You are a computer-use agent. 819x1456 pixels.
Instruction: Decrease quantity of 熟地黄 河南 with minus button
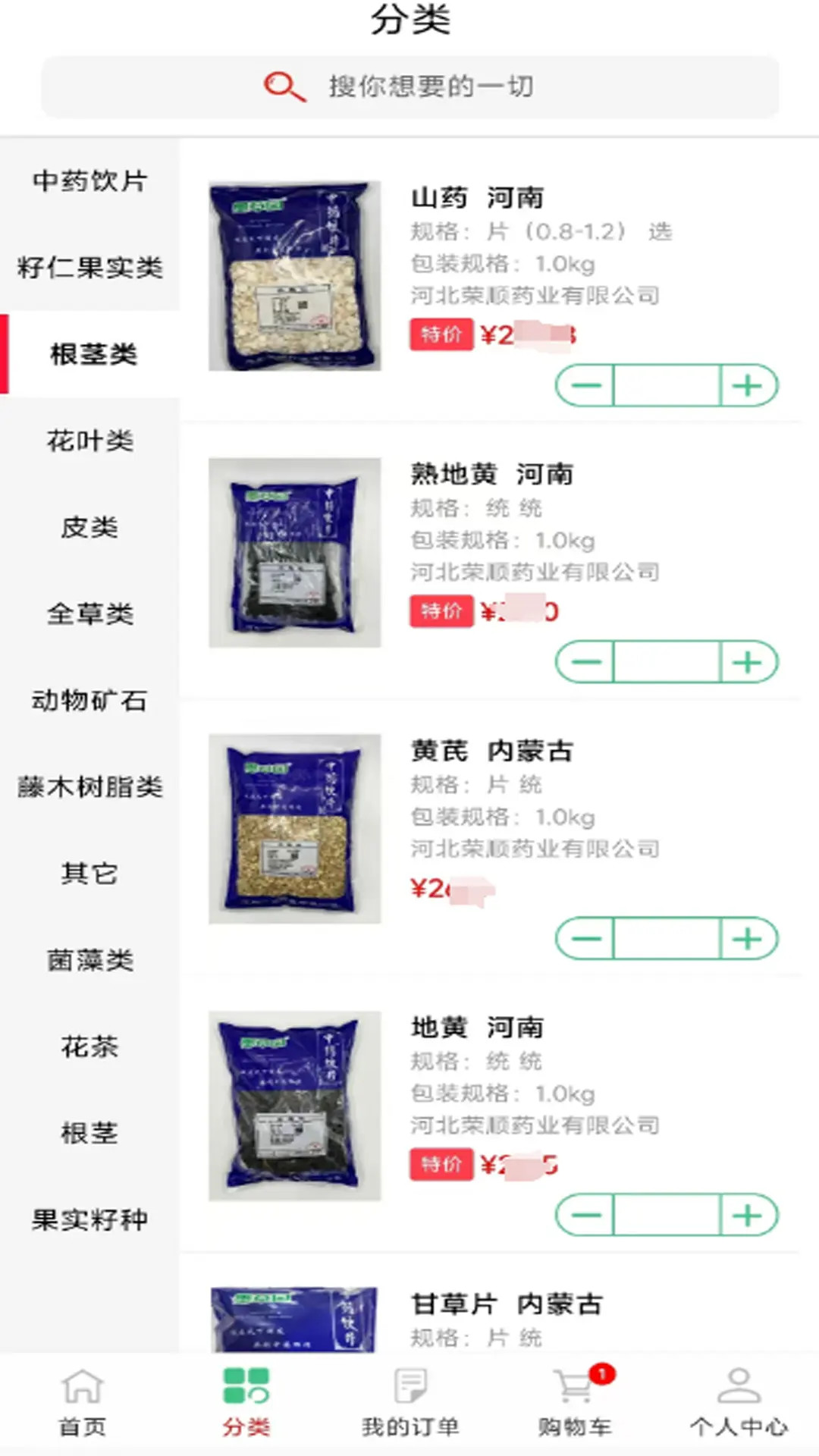pos(585,661)
